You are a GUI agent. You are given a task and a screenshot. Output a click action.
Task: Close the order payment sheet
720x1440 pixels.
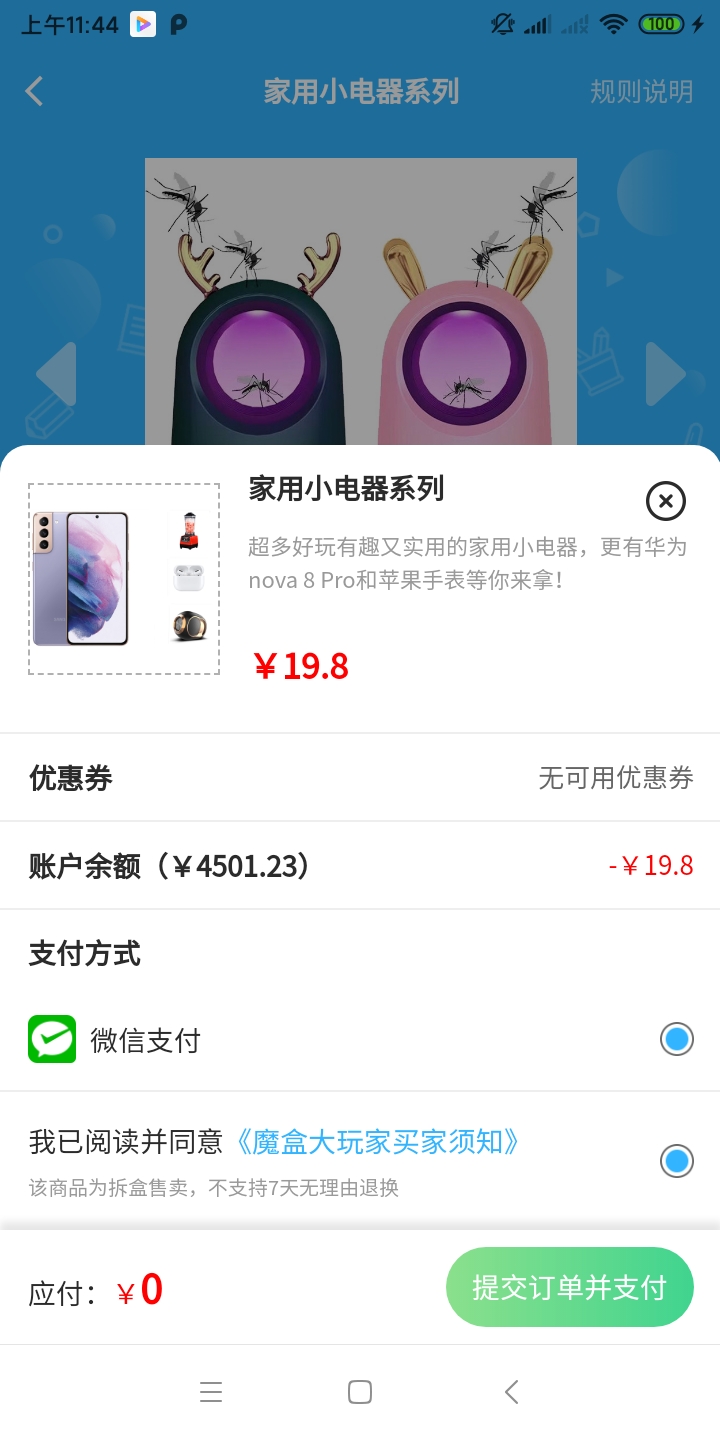pos(666,501)
